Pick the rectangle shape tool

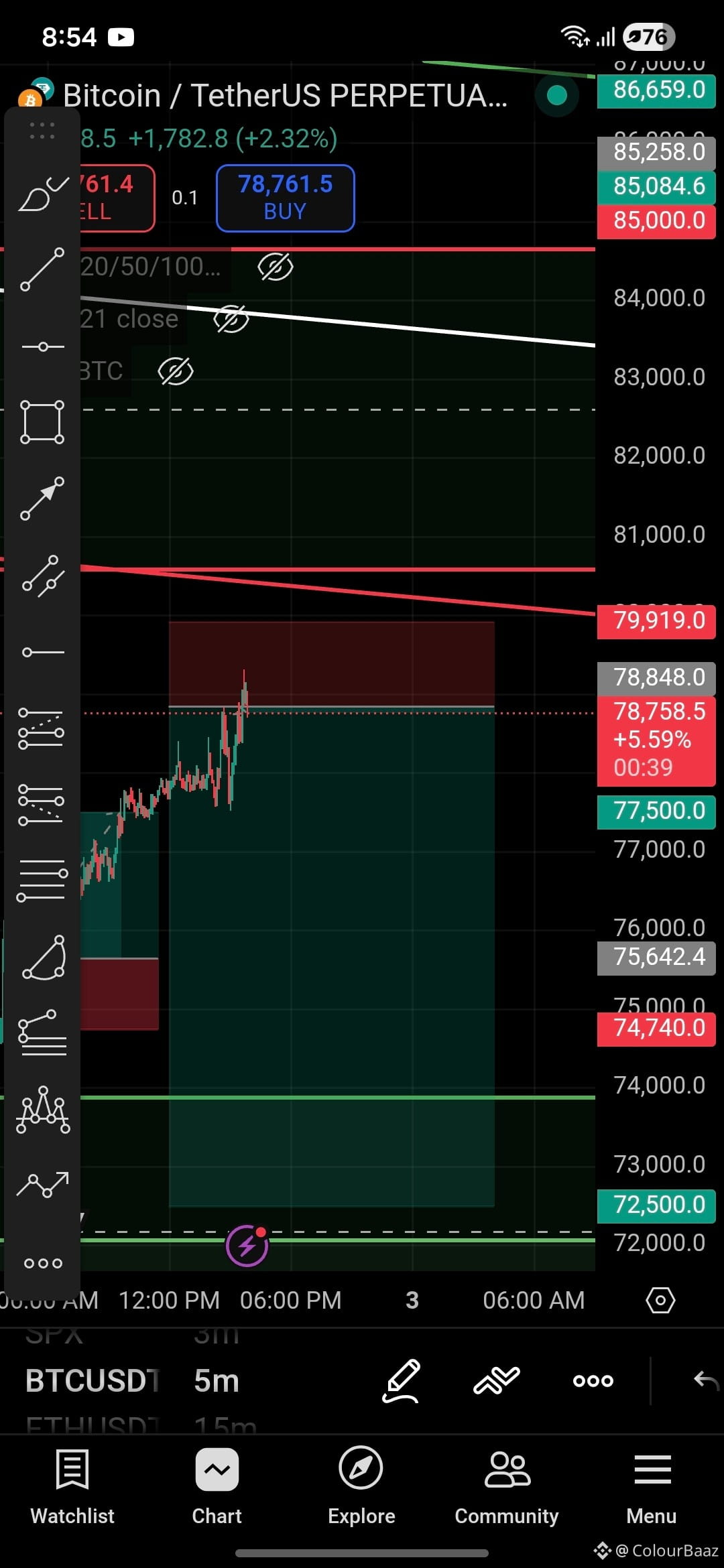pos(42,422)
